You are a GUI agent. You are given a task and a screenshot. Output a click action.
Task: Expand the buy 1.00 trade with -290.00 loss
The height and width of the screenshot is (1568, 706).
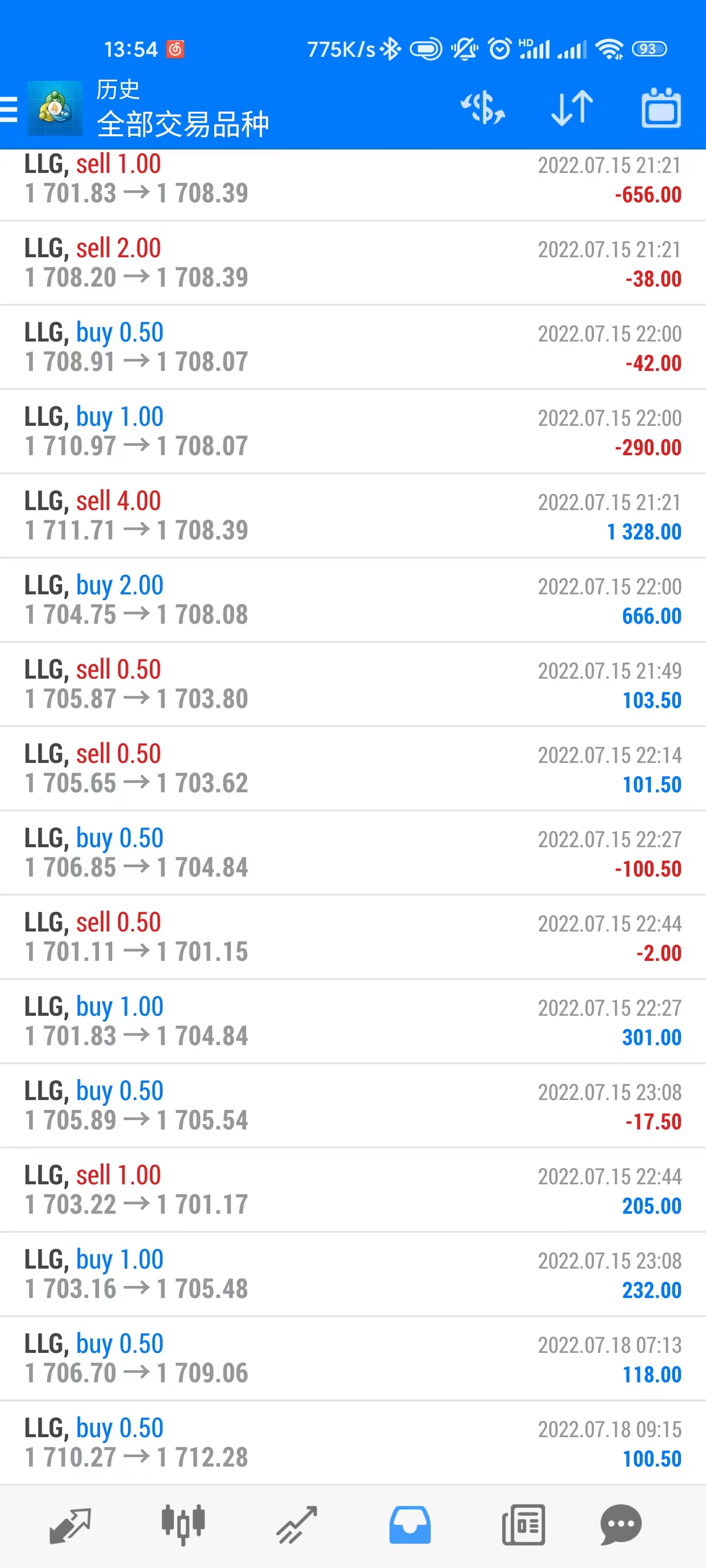(x=353, y=432)
